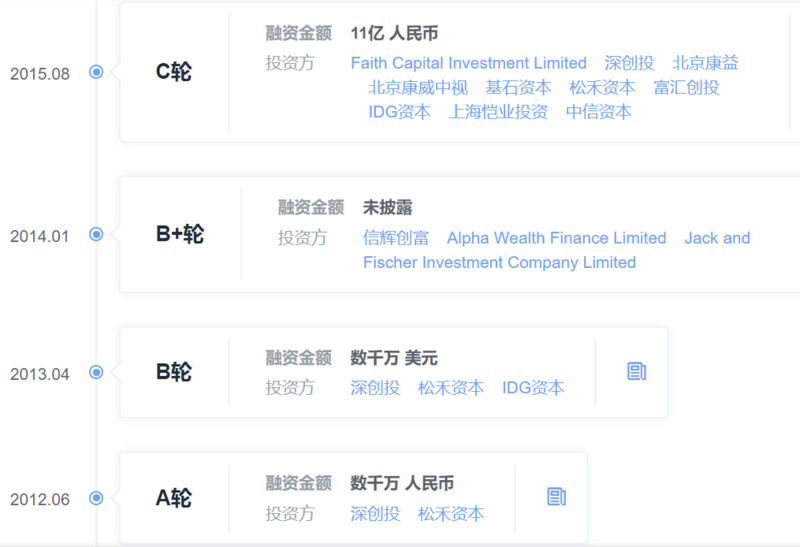View the 上海恺业投资 investor page
Screen dimensions: 800x547
[x=498, y=112]
